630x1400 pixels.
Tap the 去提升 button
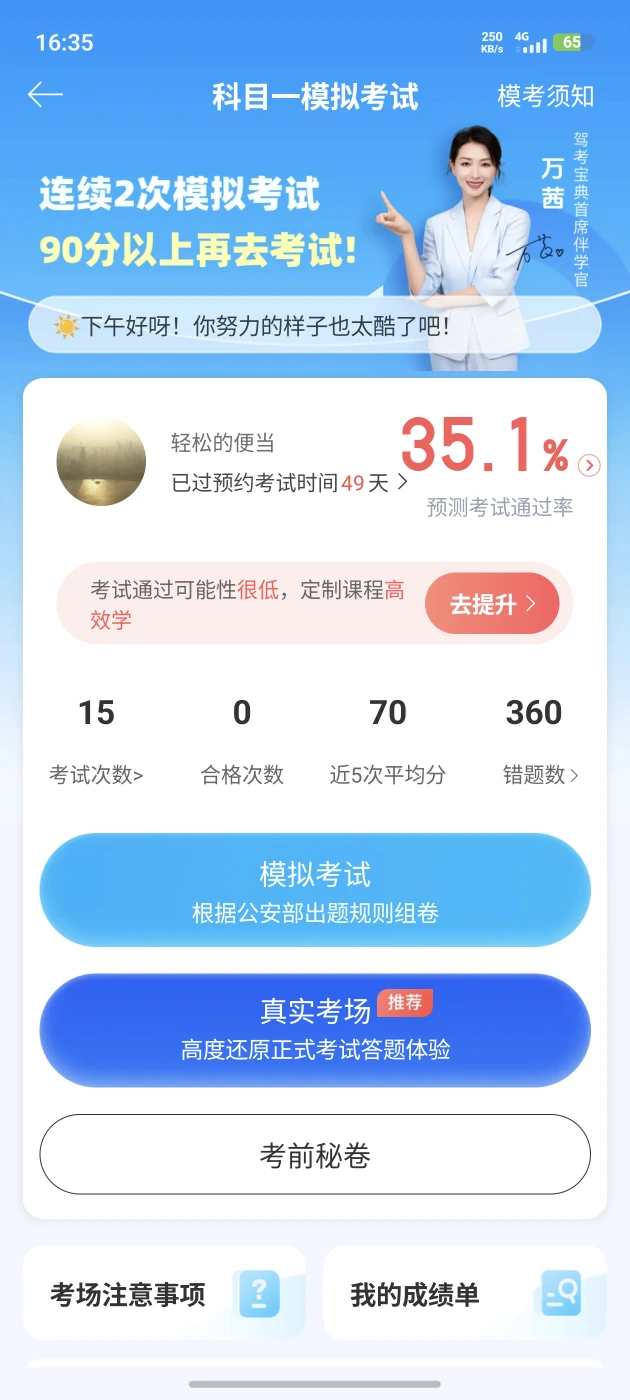click(x=491, y=604)
